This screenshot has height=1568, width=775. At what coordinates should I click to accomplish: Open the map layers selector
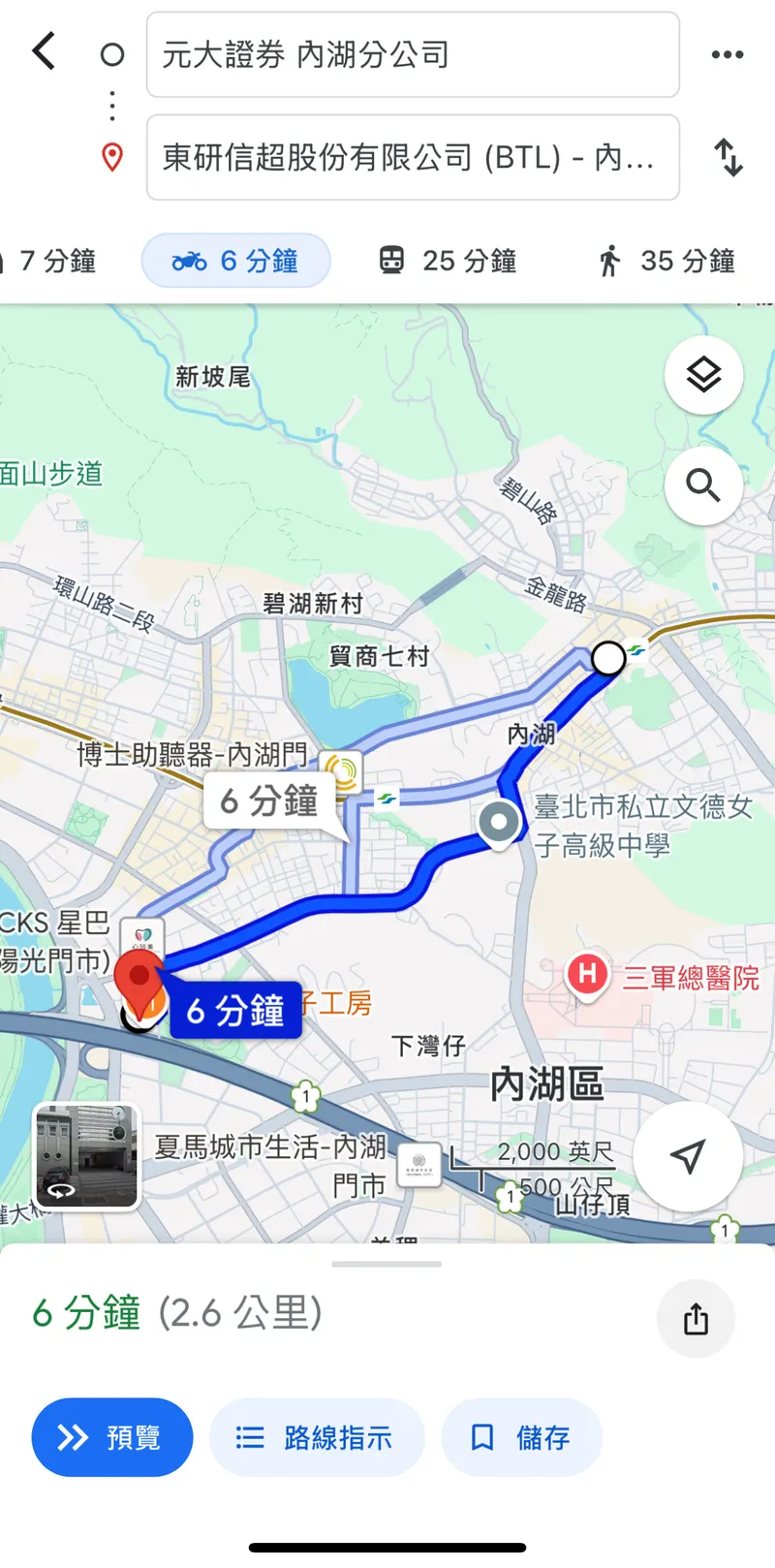(703, 375)
